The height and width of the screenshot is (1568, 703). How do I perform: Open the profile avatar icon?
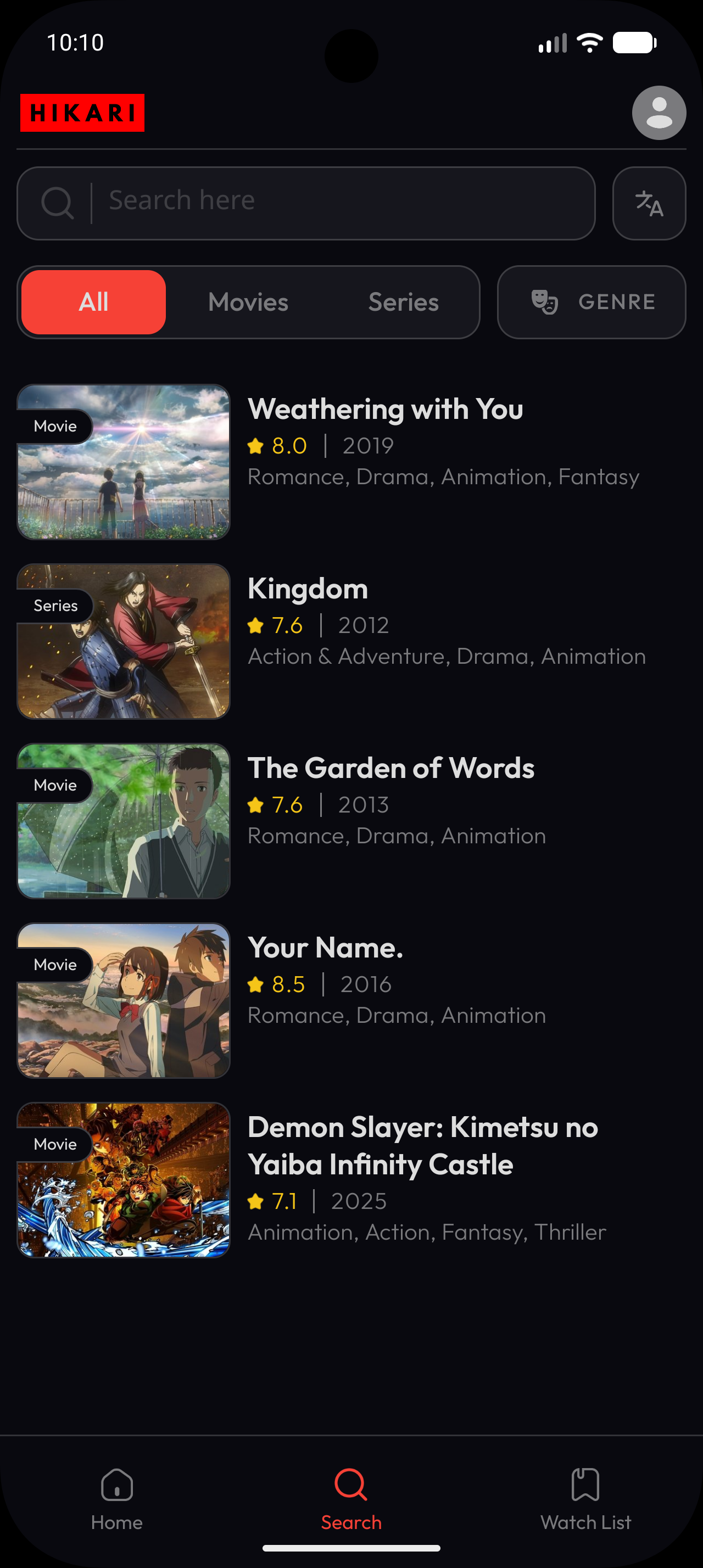coord(659,113)
